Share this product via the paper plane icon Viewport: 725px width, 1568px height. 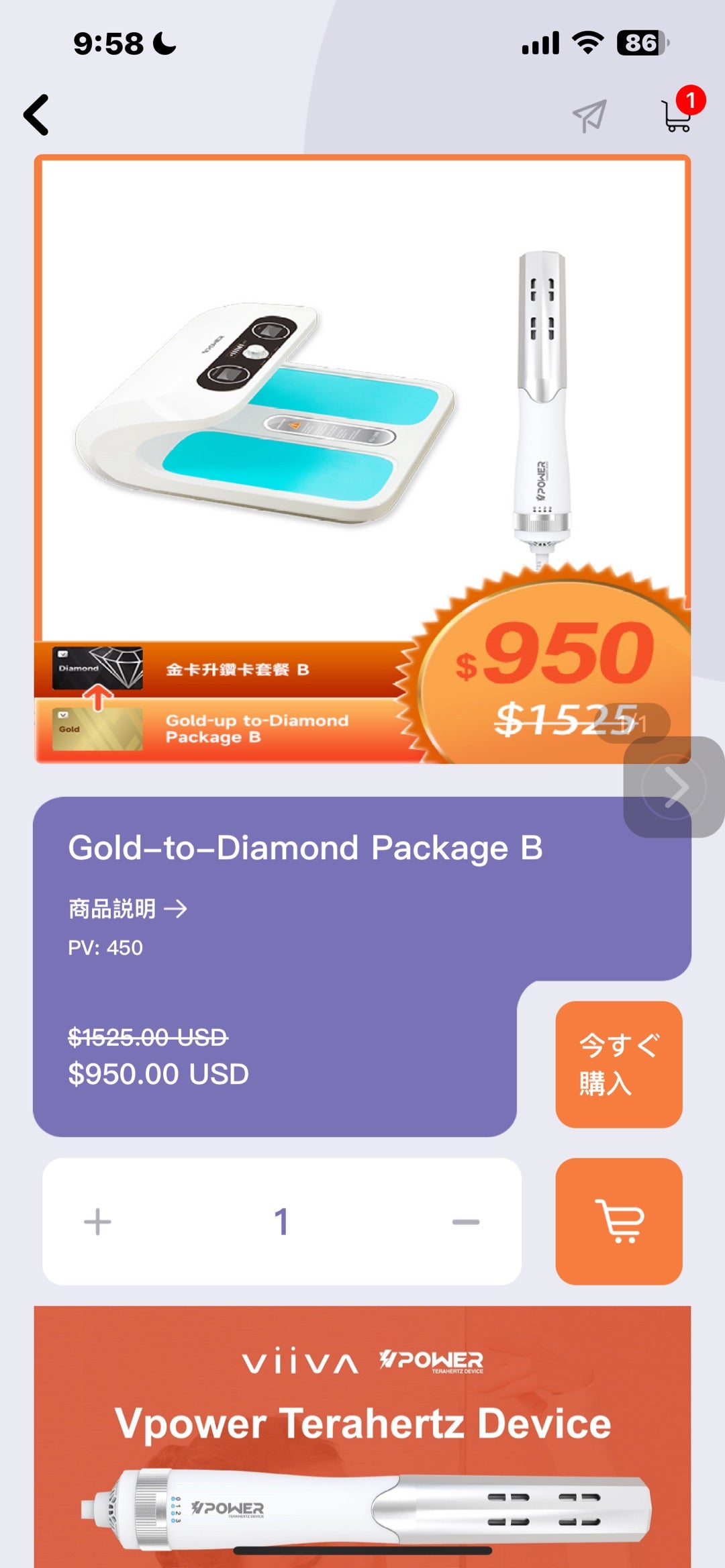tap(590, 116)
